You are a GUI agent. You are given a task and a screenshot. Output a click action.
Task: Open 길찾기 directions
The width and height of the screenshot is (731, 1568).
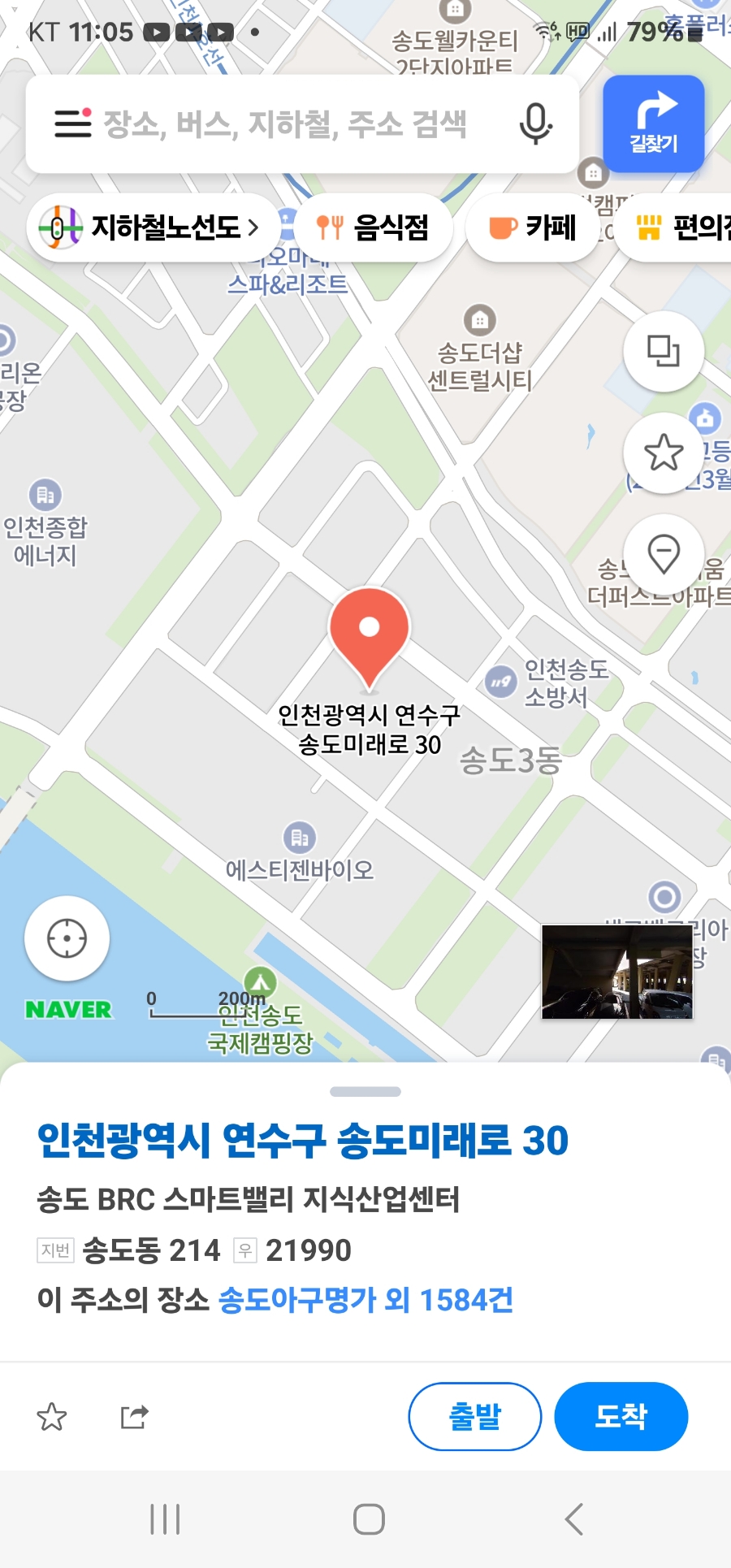pyautogui.click(x=653, y=124)
